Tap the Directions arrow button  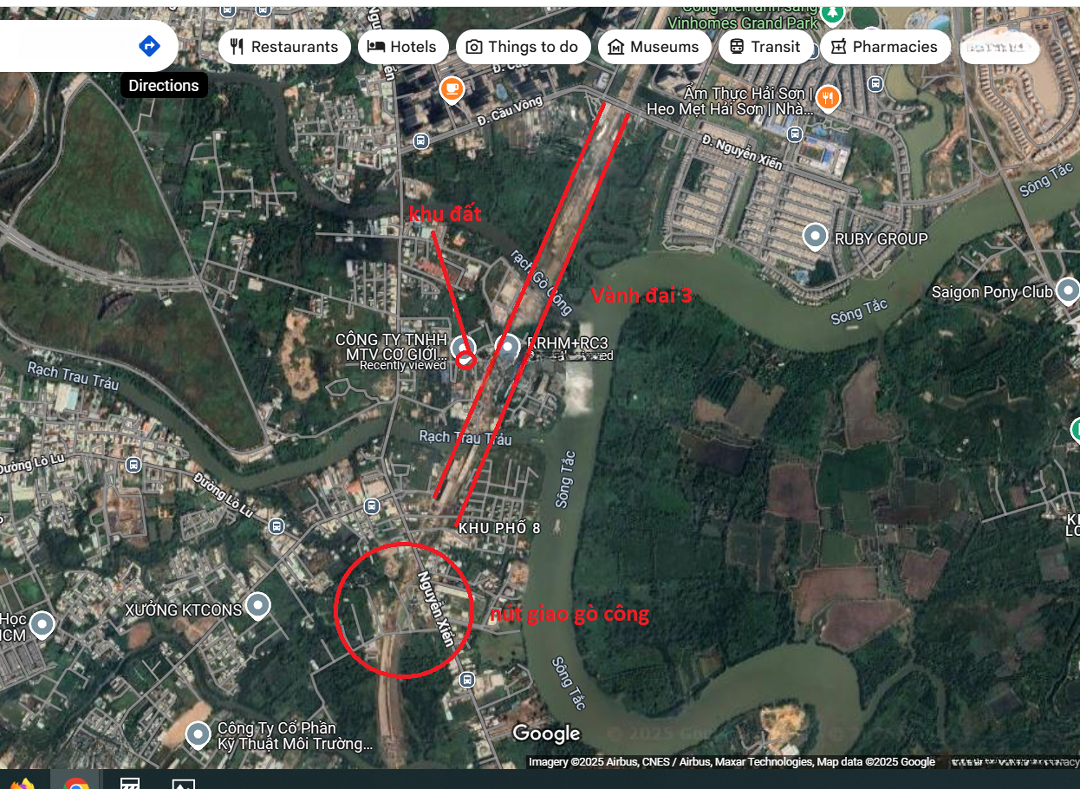(x=149, y=46)
